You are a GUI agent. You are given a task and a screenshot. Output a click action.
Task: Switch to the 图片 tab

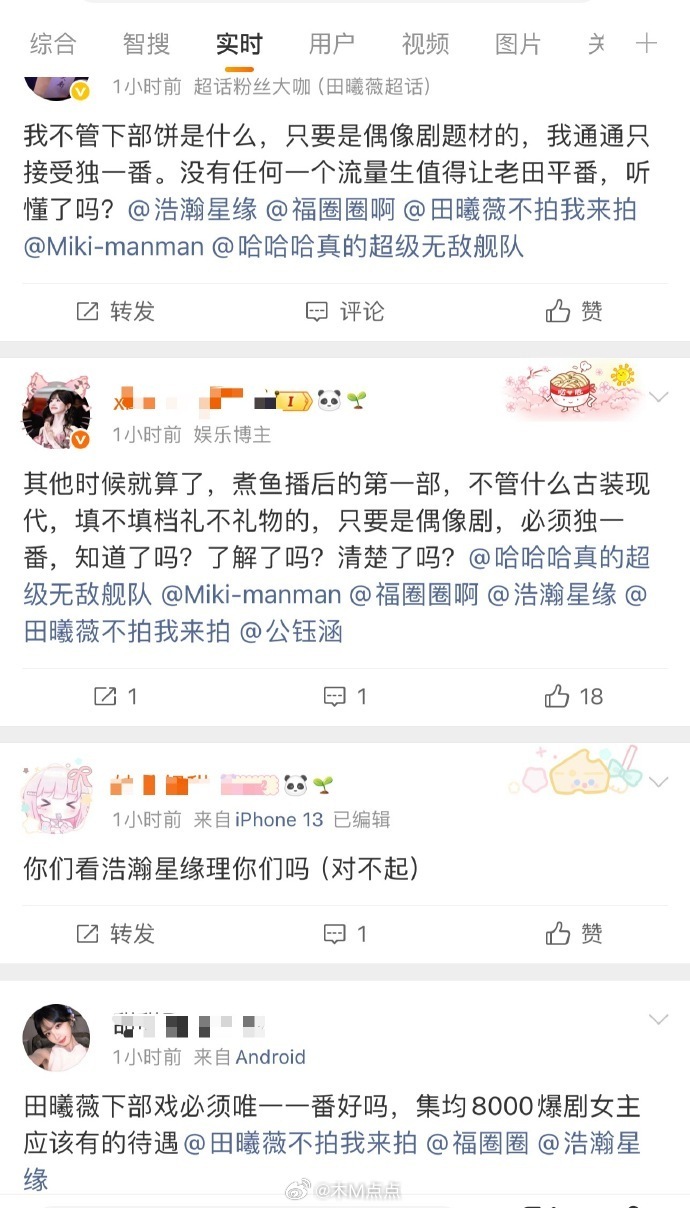(x=518, y=44)
